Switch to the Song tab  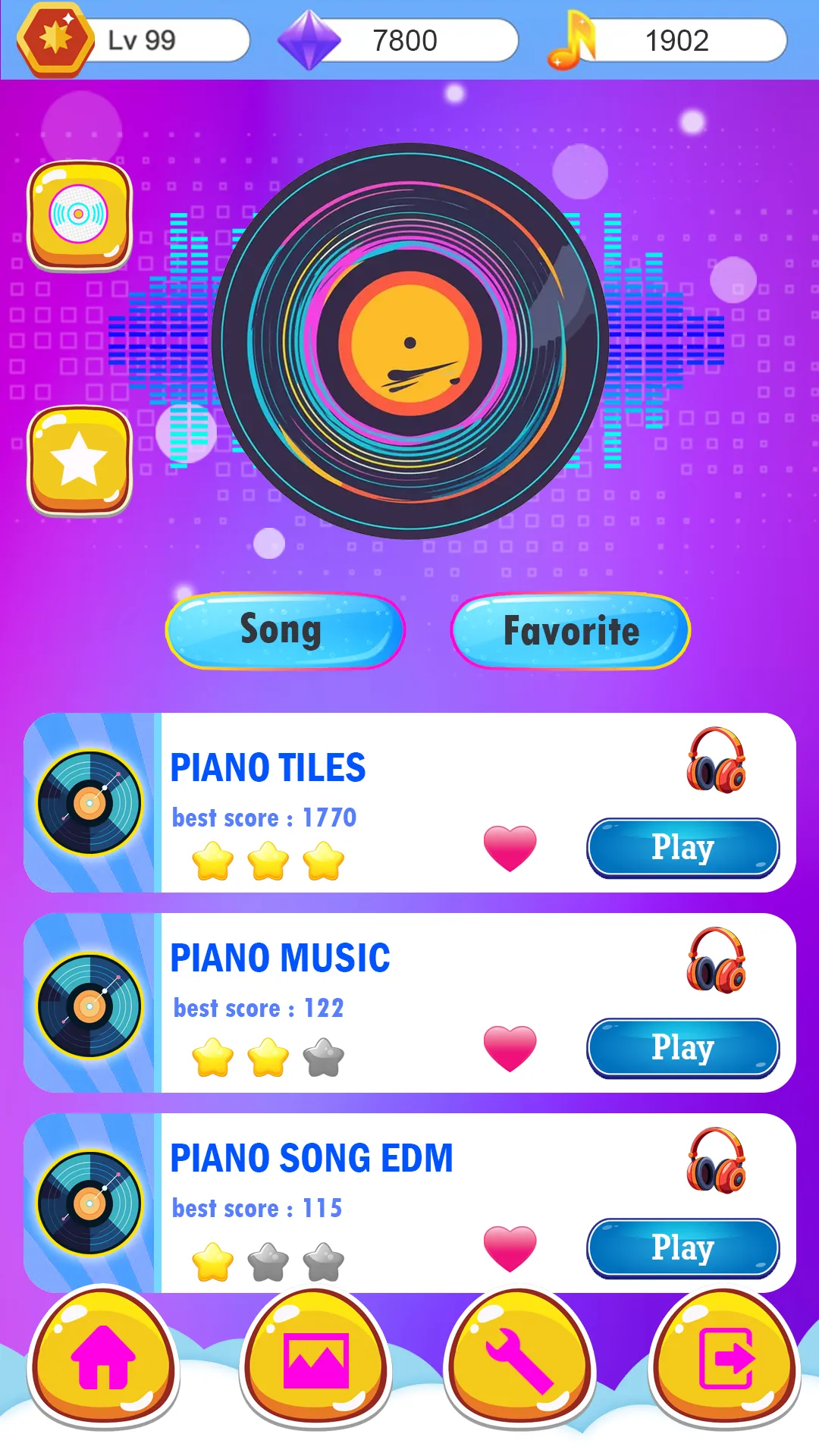(284, 630)
